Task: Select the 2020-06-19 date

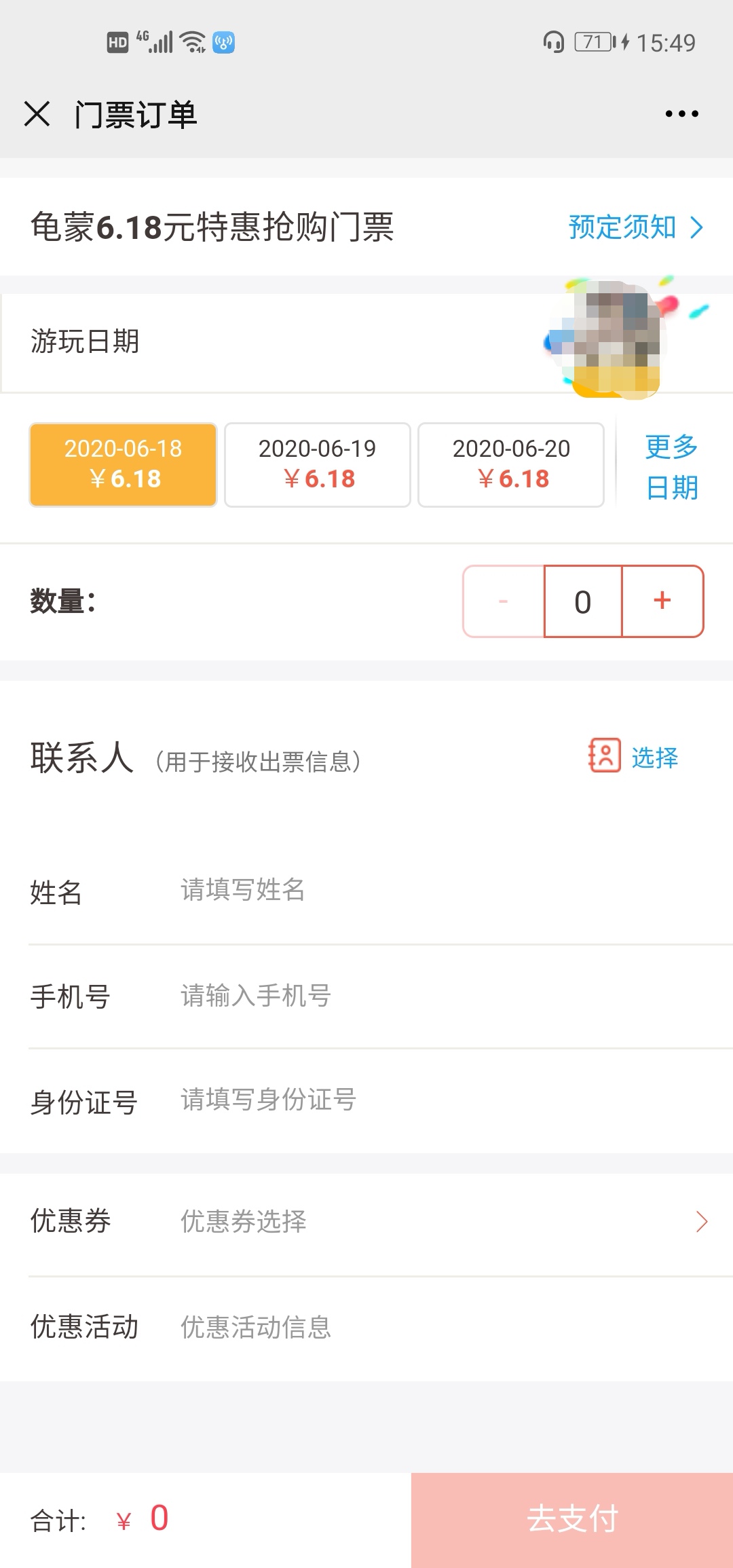Action: [x=317, y=465]
